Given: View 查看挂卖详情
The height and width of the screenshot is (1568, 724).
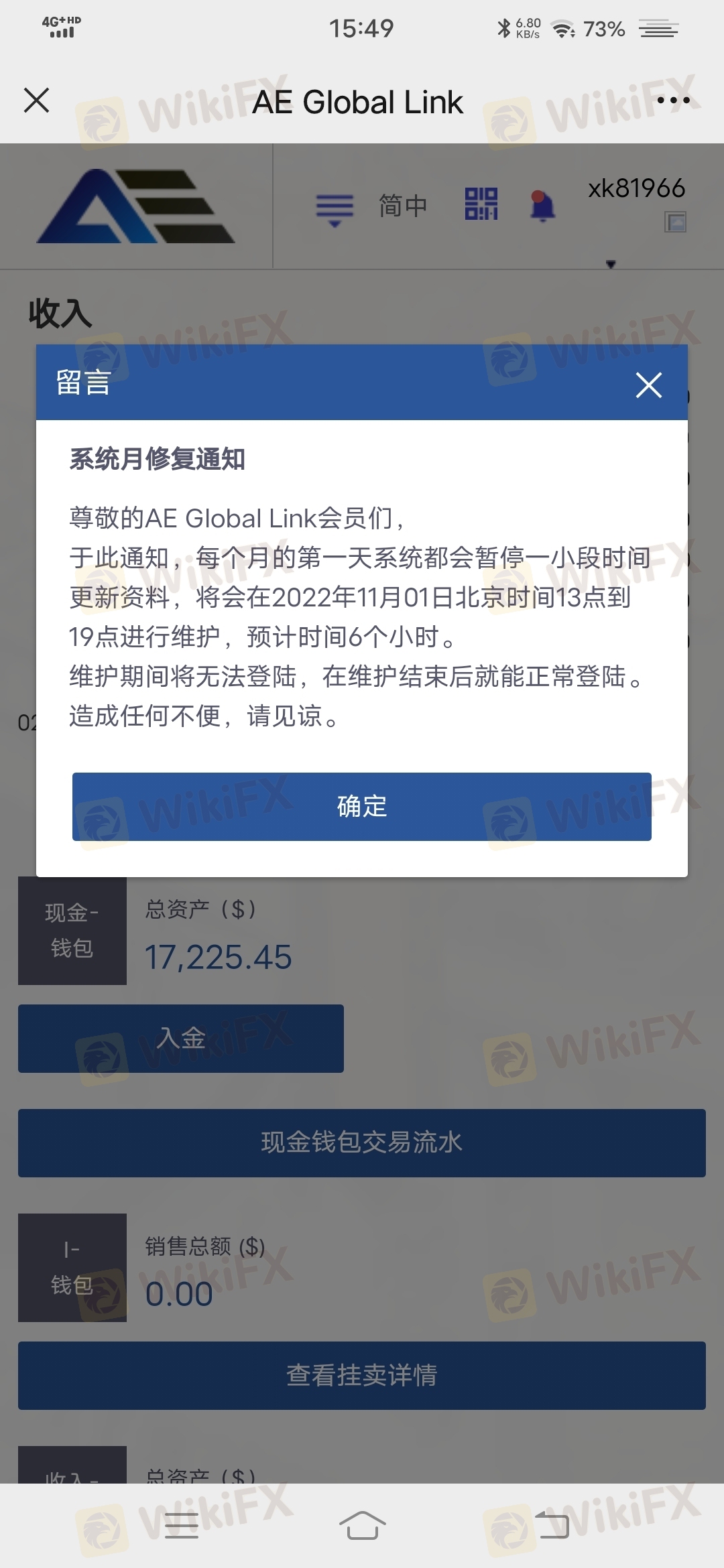Looking at the screenshot, I should pos(362,1375).
